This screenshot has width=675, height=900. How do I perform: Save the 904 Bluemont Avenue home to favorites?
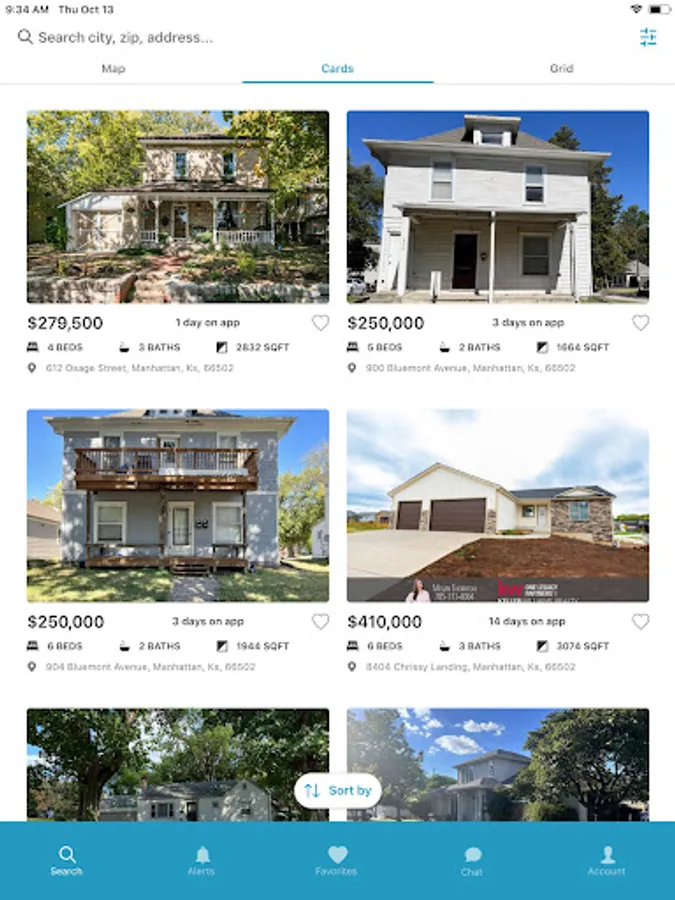pos(320,622)
